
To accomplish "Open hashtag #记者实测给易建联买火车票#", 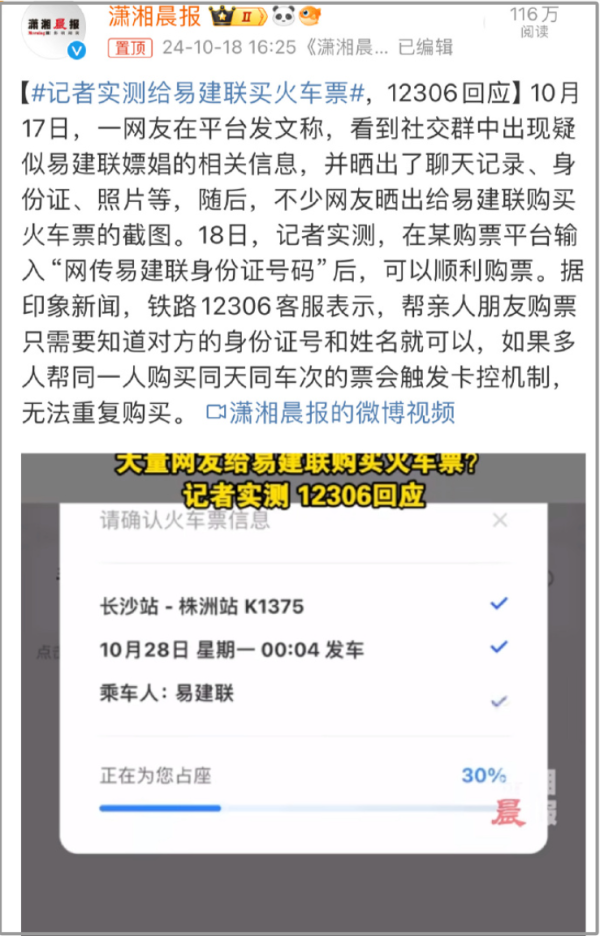I will coord(199,95).
